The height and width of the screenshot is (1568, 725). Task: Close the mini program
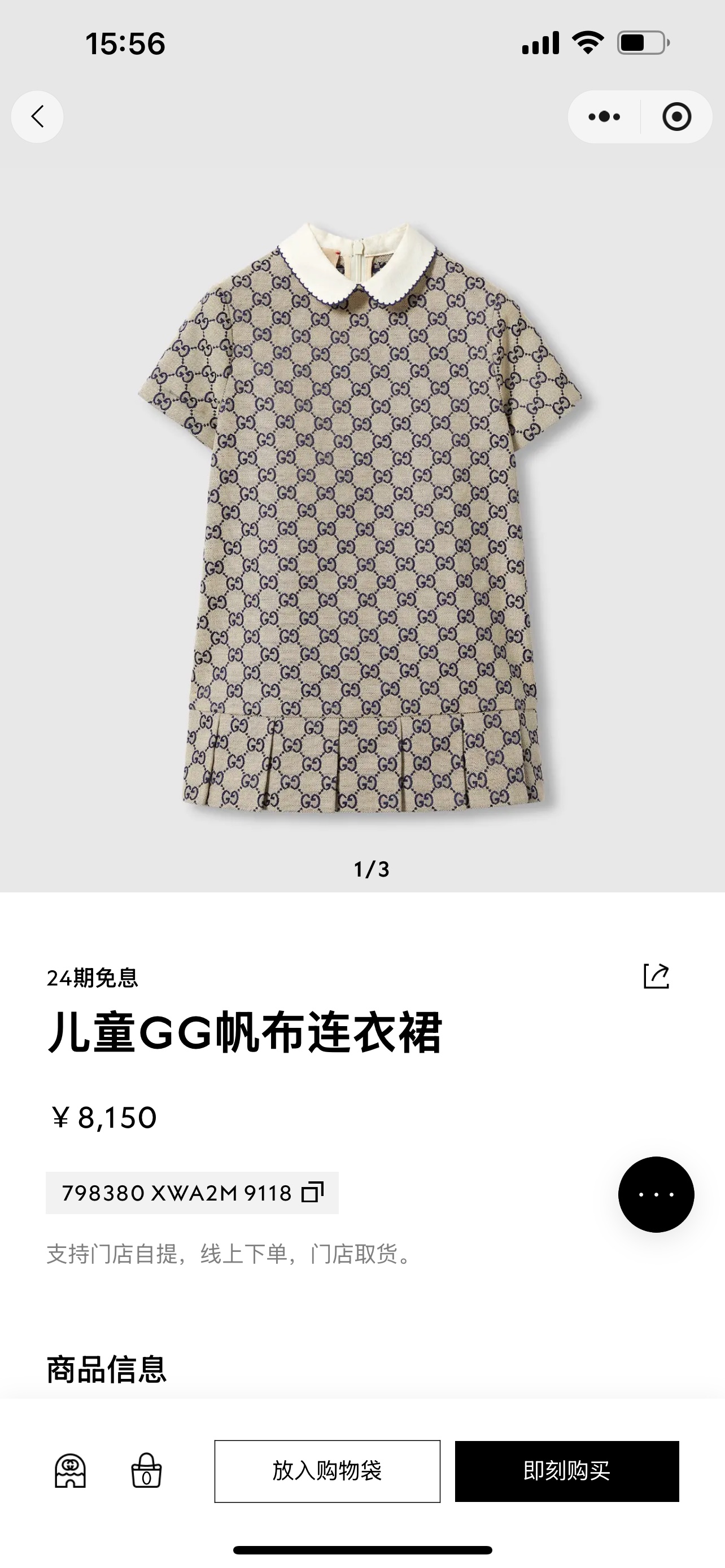[x=676, y=117]
